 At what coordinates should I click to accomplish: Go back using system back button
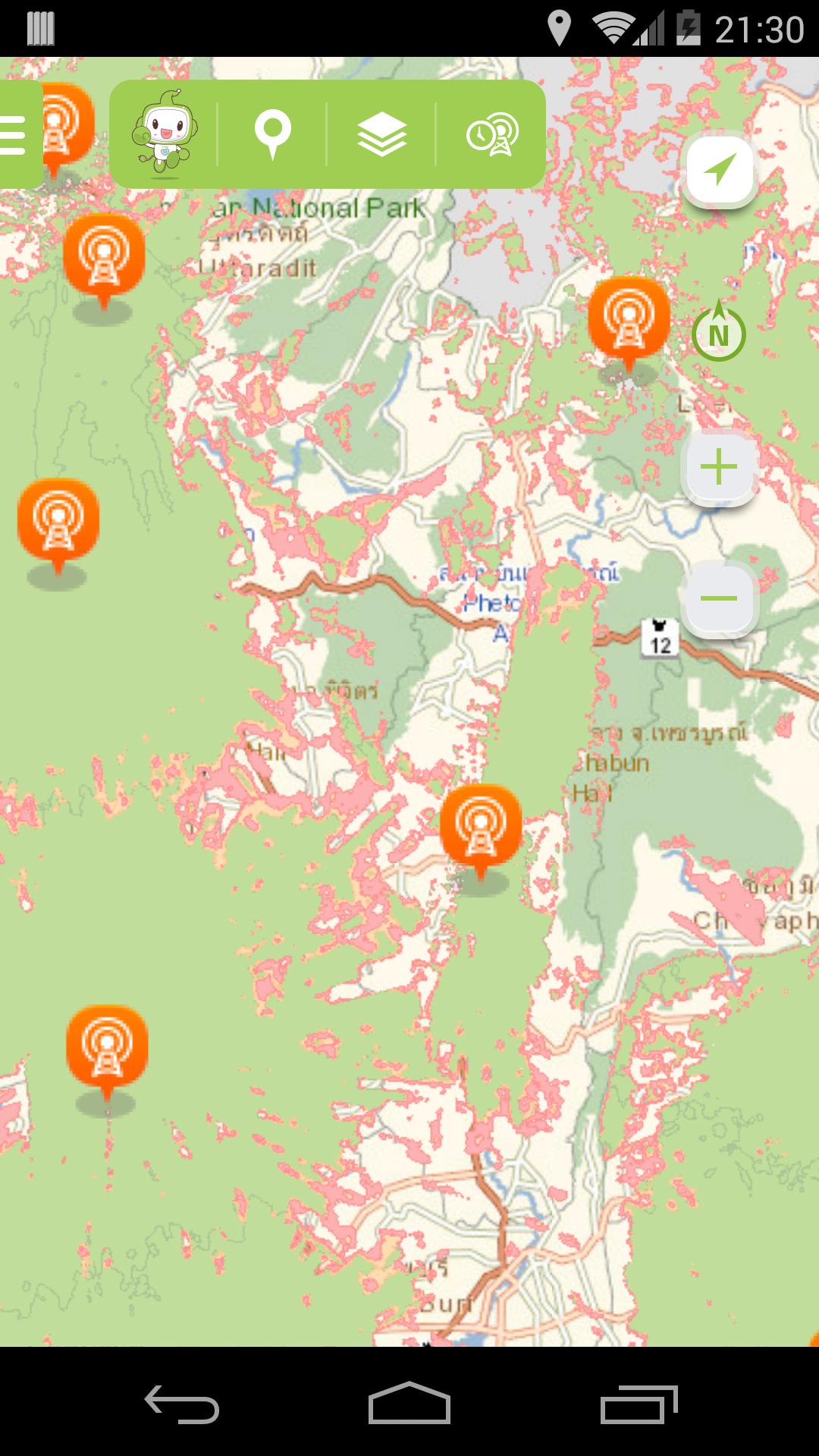point(182,1404)
